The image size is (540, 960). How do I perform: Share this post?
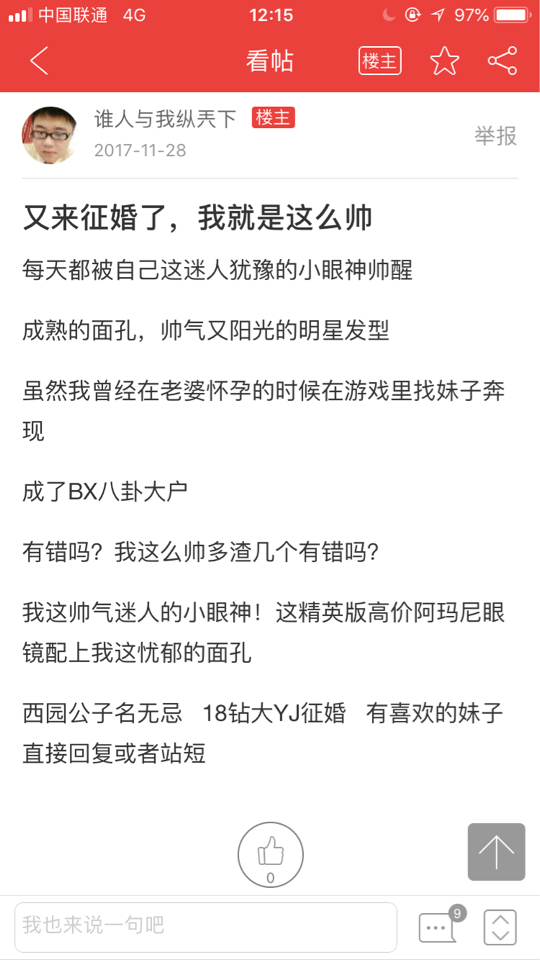pyautogui.click(x=502, y=61)
